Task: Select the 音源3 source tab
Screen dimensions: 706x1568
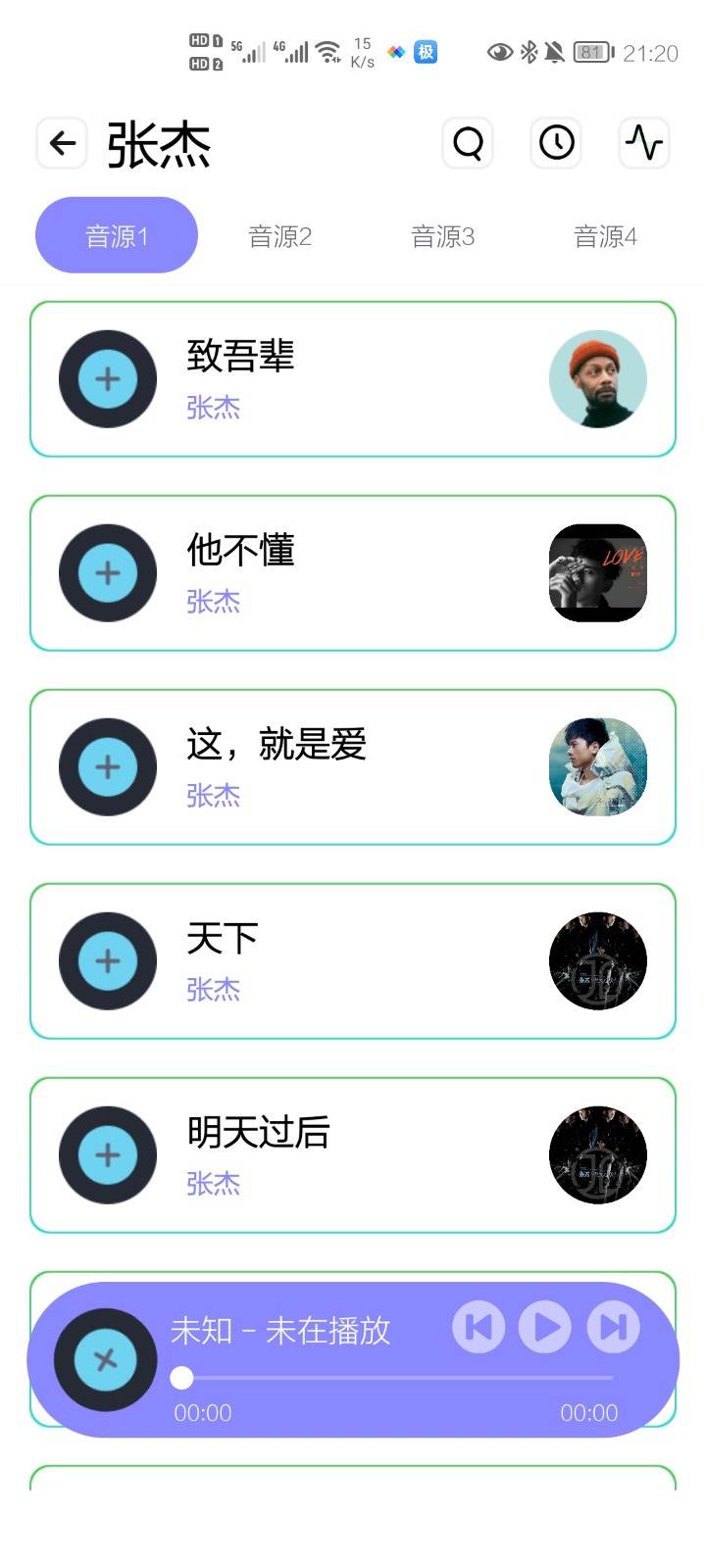Action: coord(442,235)
